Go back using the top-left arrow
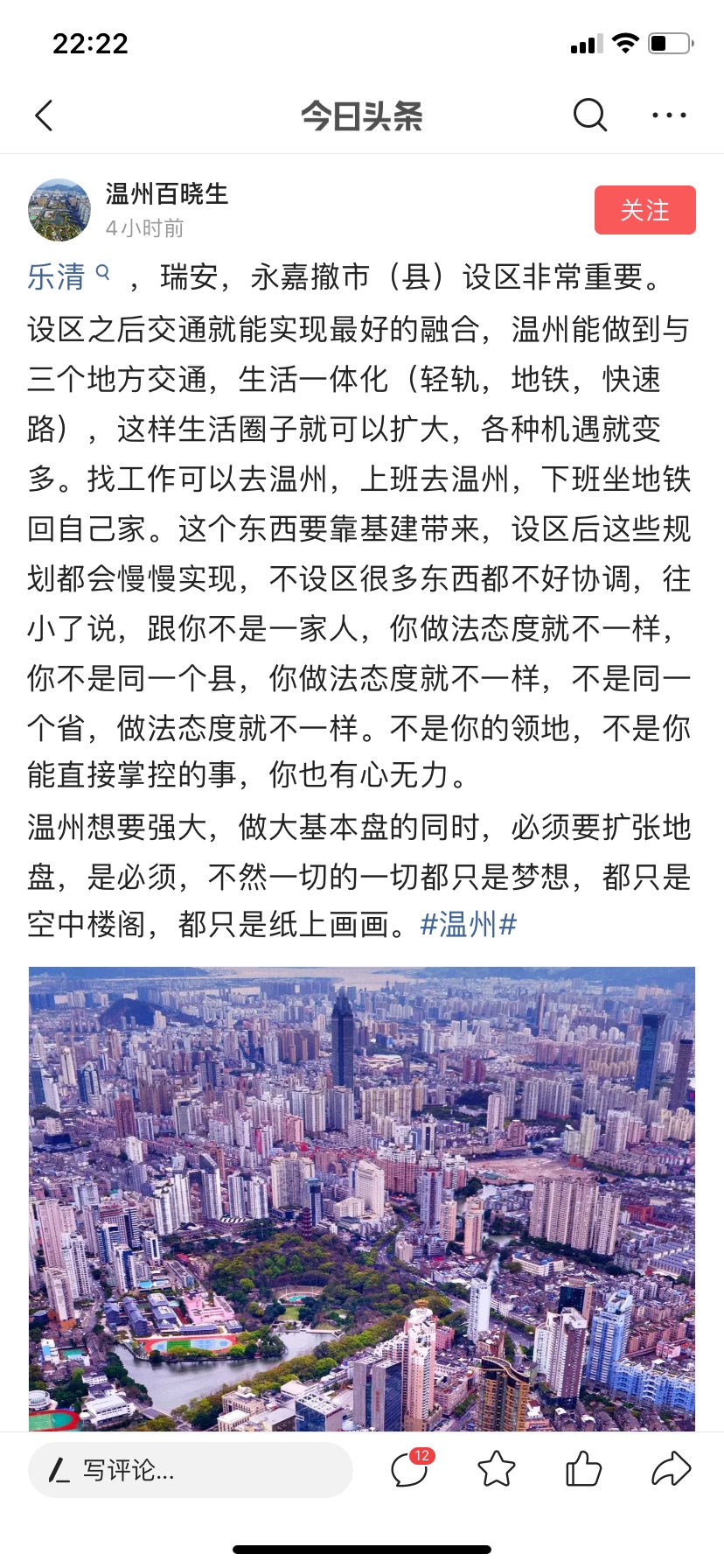Viewport: 724px width, 1568px height. click(45, 115)
